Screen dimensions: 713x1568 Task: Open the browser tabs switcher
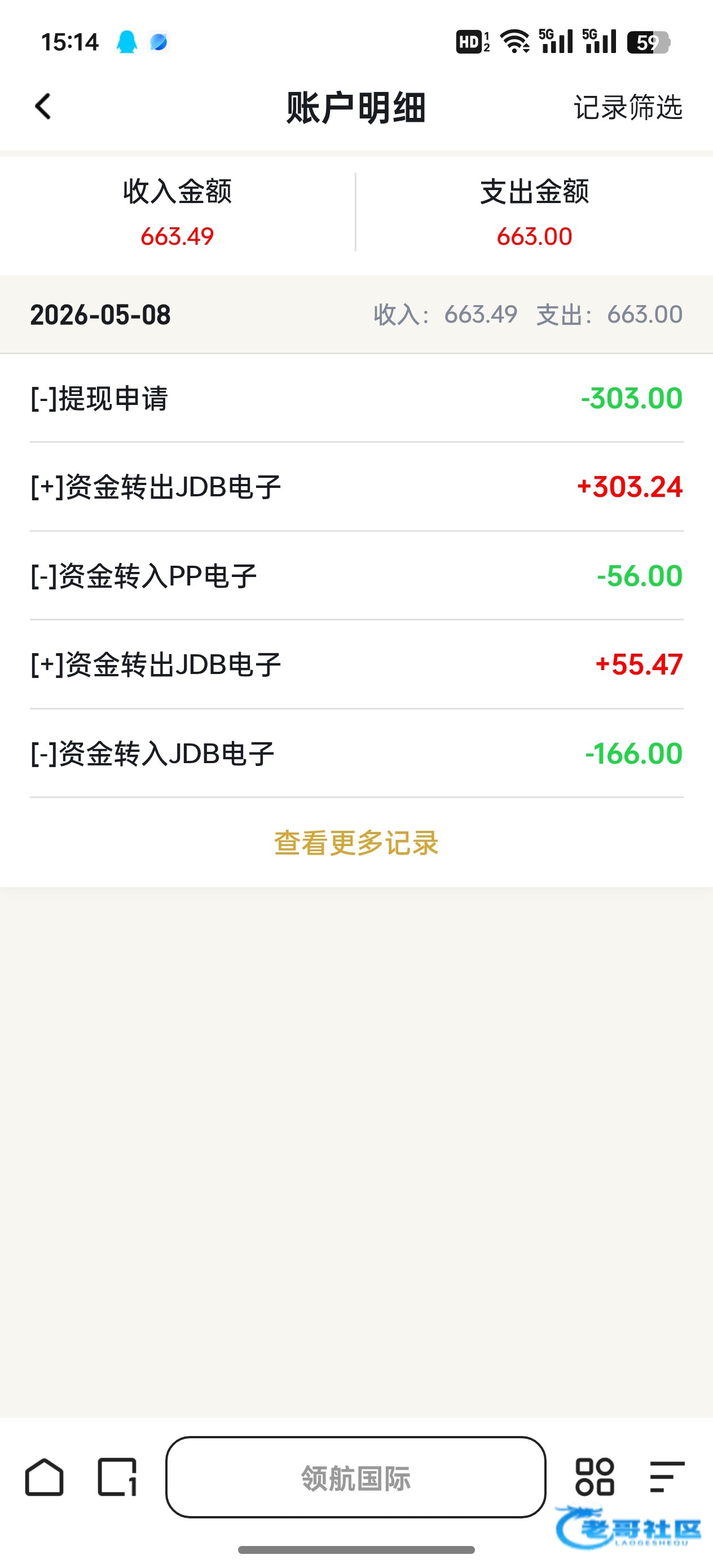117,1477
